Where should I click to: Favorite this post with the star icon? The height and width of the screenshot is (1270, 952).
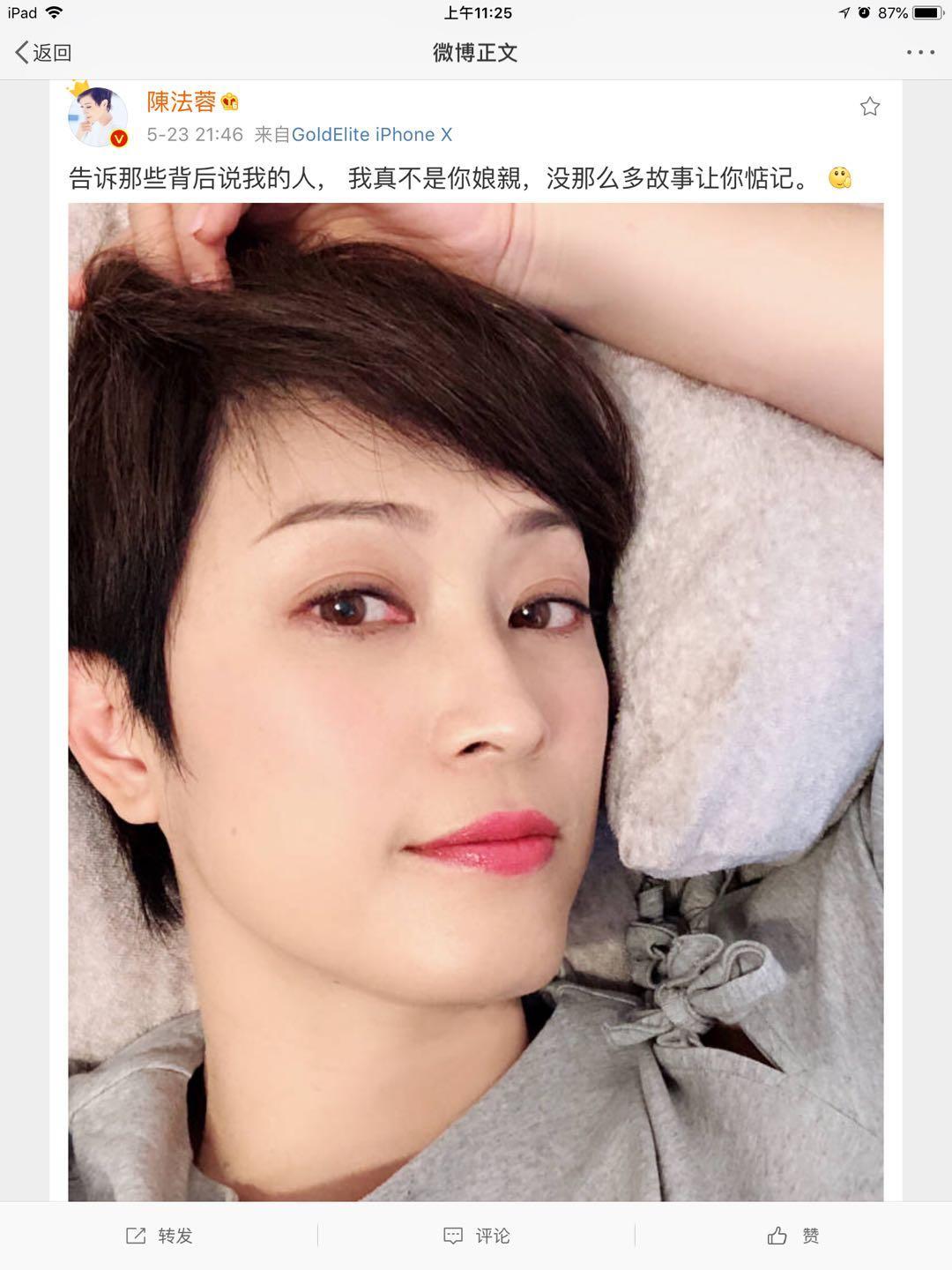click(x=869, y=107)
